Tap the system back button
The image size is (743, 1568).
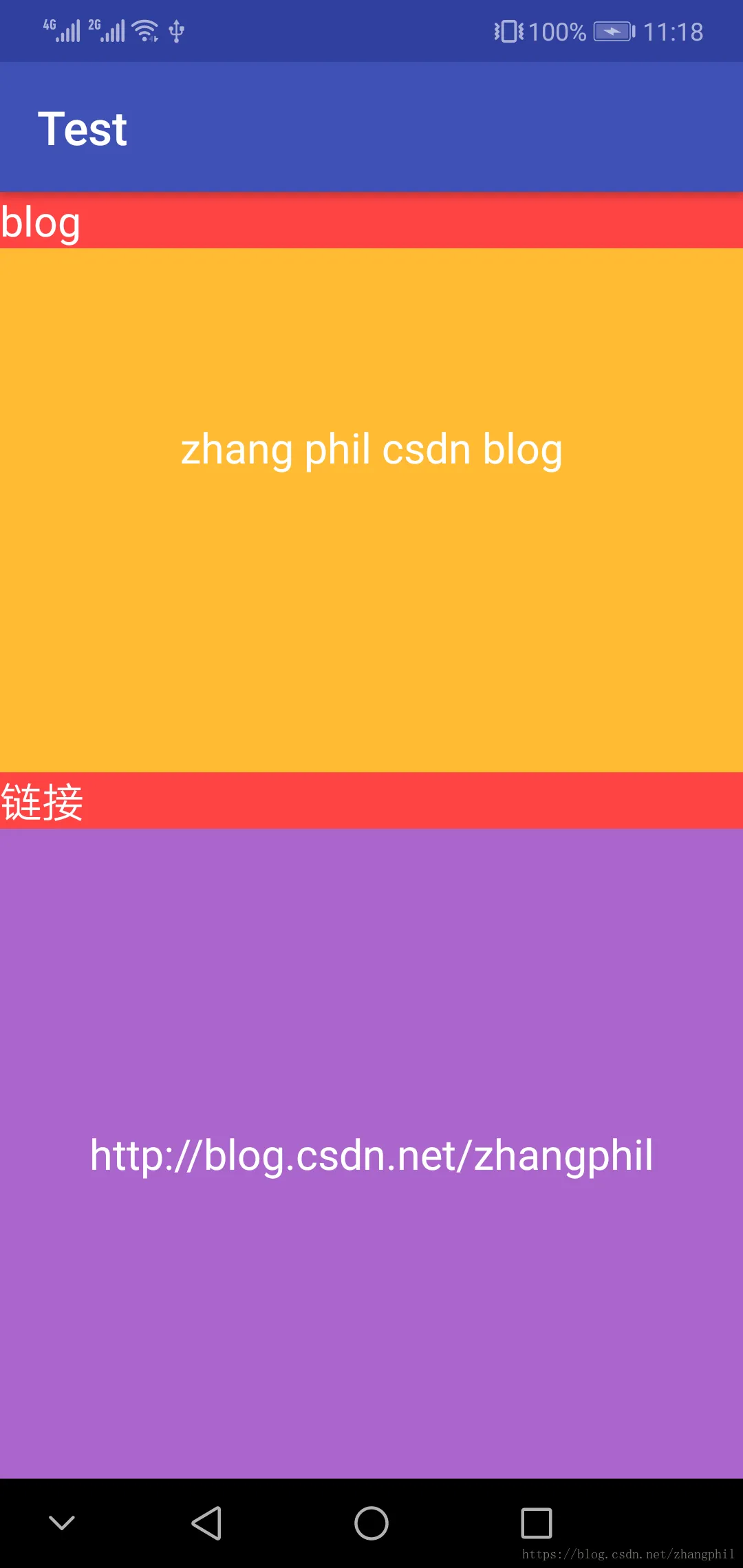coord(206,1523)
